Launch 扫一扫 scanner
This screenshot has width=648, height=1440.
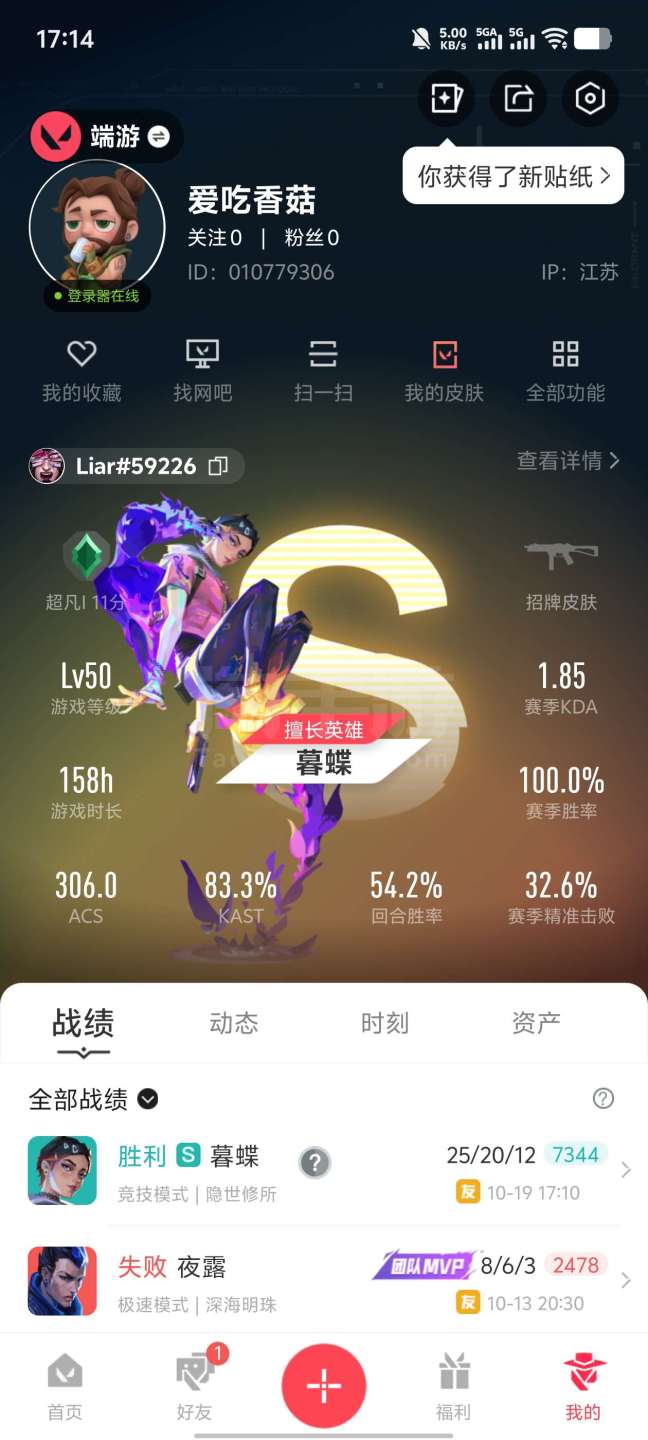pyautogui.click(x=323, y=370)
